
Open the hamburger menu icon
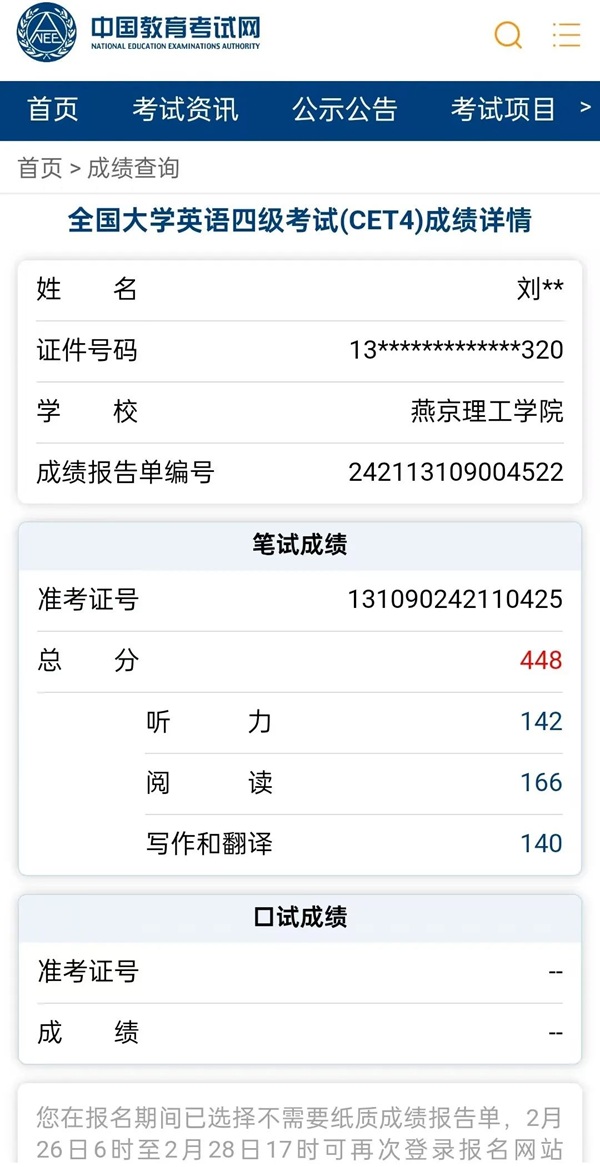(x=566, y=35)
